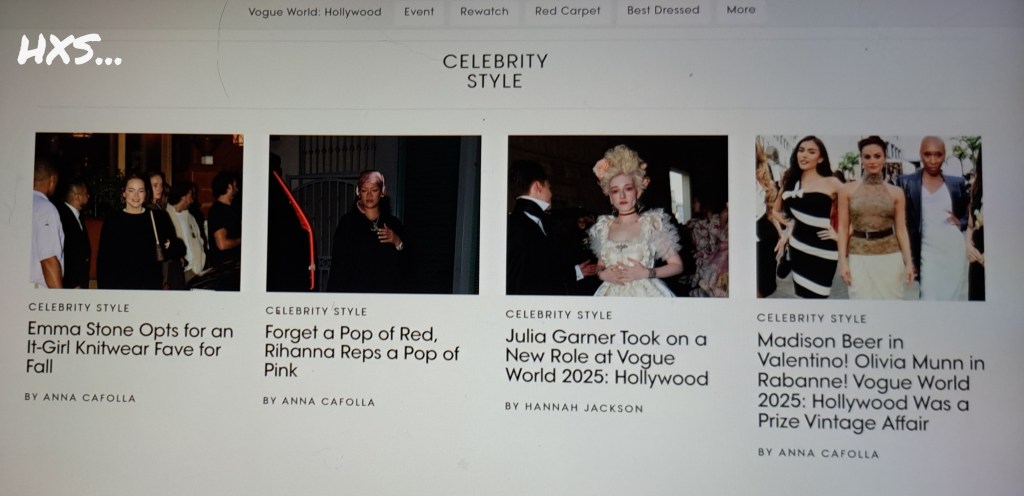Select the Rewatch tab

[x=484, y=12]
